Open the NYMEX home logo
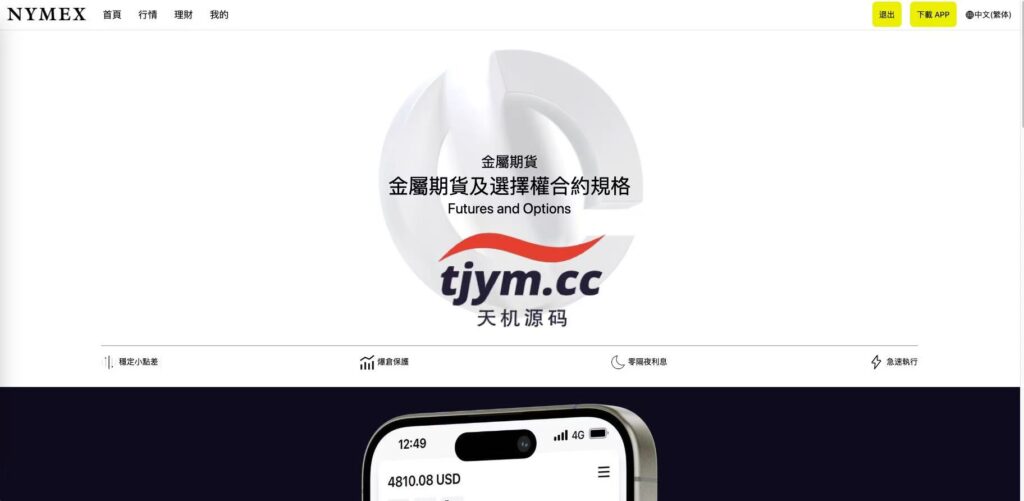This screenshot has width=1024, height=501. pos(47,14)
